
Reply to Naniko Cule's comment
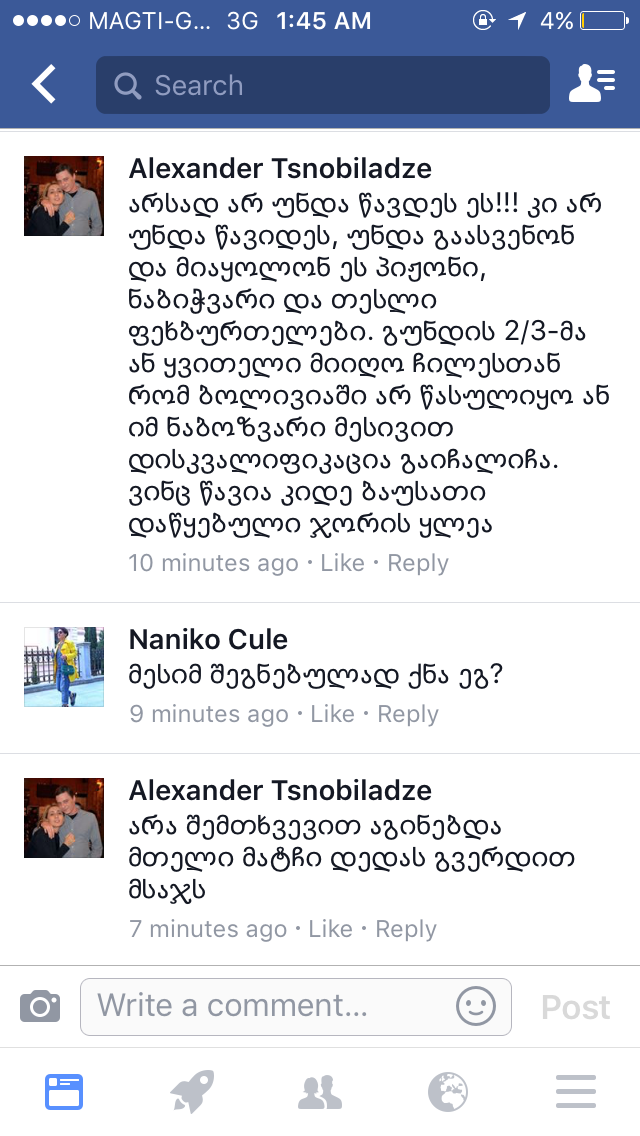click(408, 714)
